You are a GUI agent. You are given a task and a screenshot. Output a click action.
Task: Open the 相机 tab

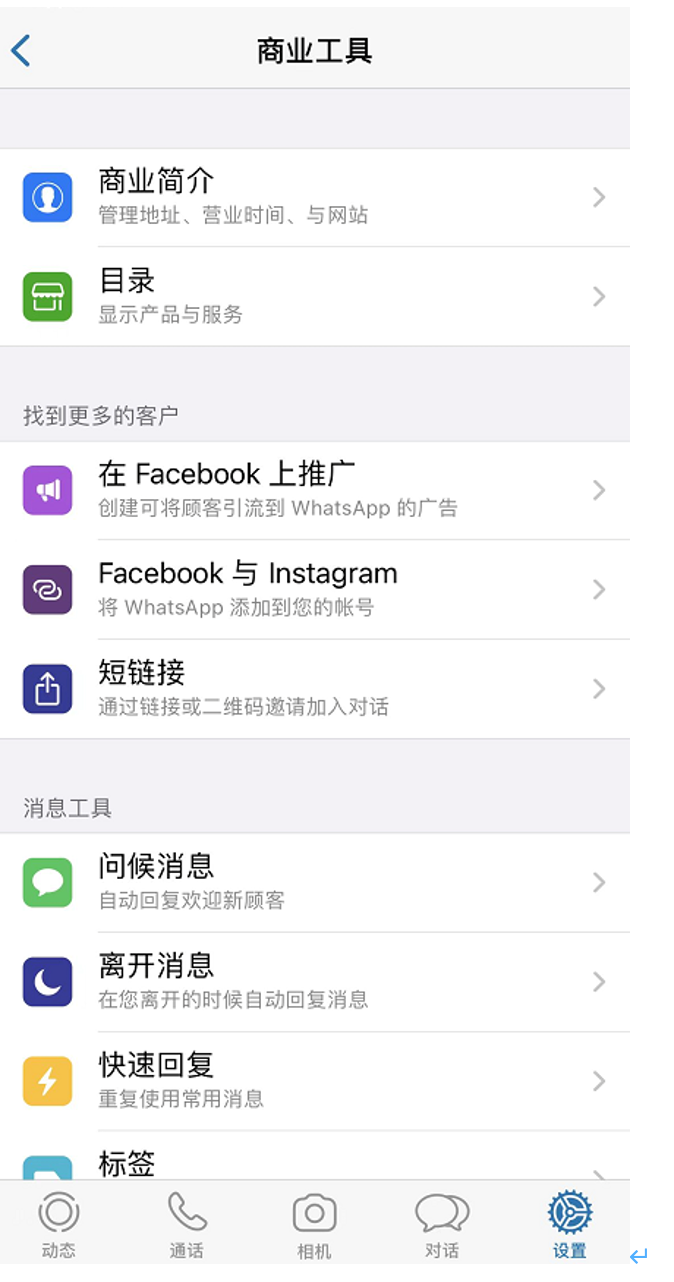[314, 1226]
